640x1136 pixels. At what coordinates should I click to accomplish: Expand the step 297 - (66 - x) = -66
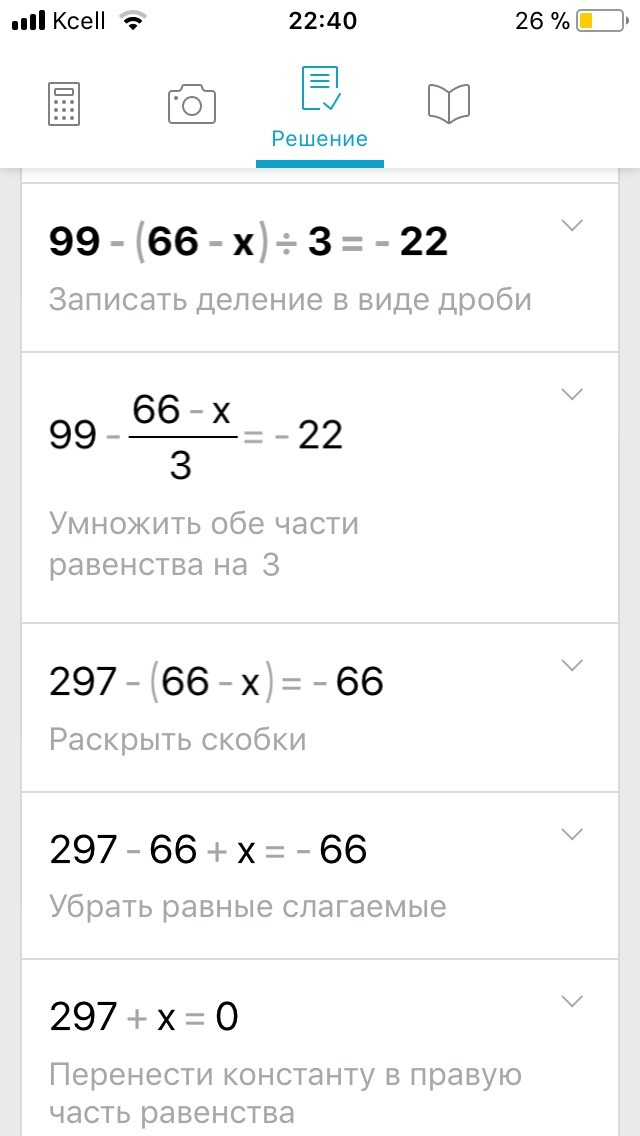pos(572,665)
